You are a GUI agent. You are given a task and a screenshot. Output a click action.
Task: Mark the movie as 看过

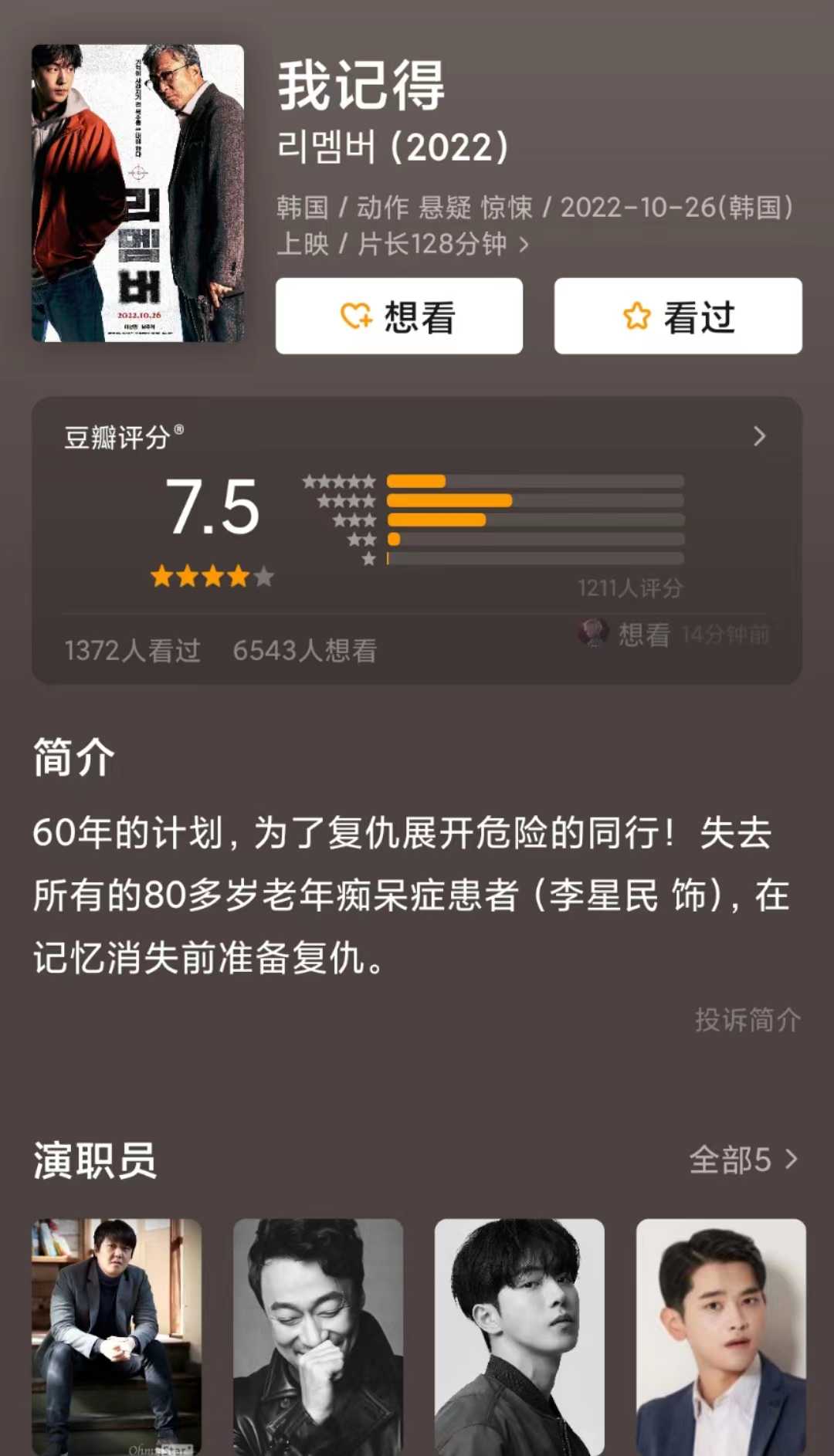point(678,317)
